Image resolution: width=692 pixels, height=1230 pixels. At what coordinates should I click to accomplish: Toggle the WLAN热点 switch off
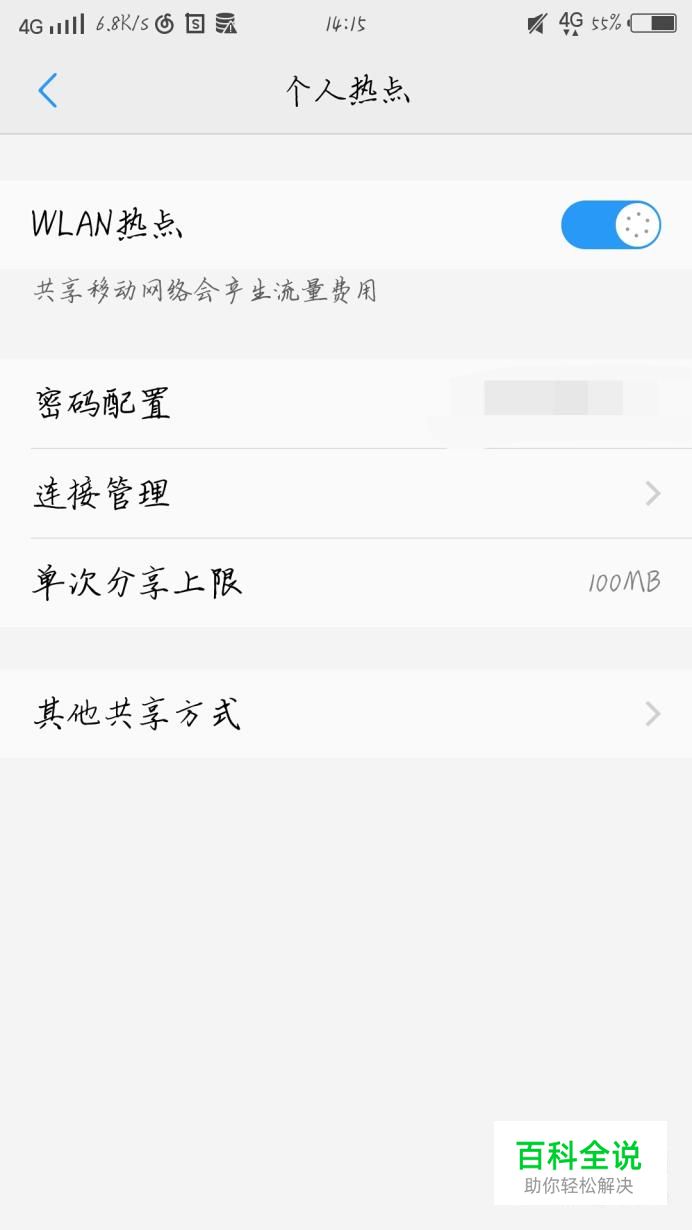(610, 225)
